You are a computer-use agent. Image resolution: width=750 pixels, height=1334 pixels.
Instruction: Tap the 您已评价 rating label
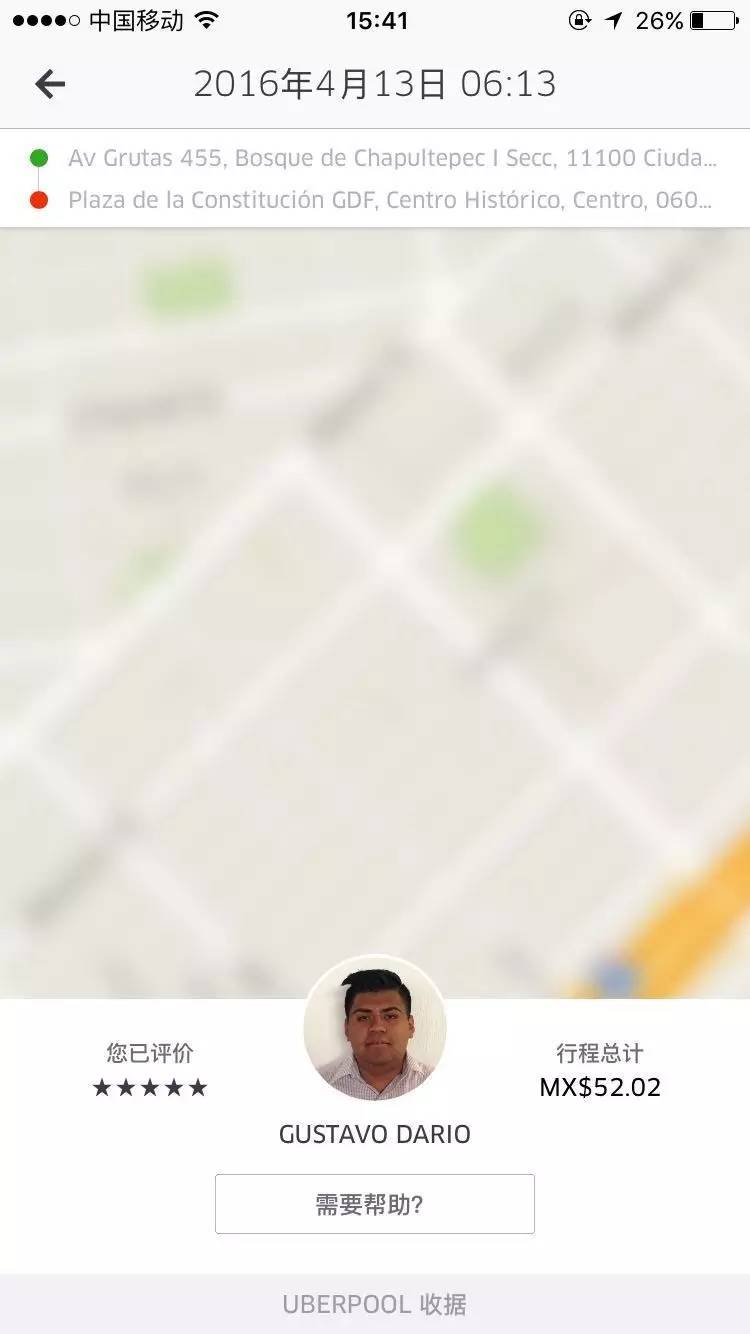tap(148, 1052)
